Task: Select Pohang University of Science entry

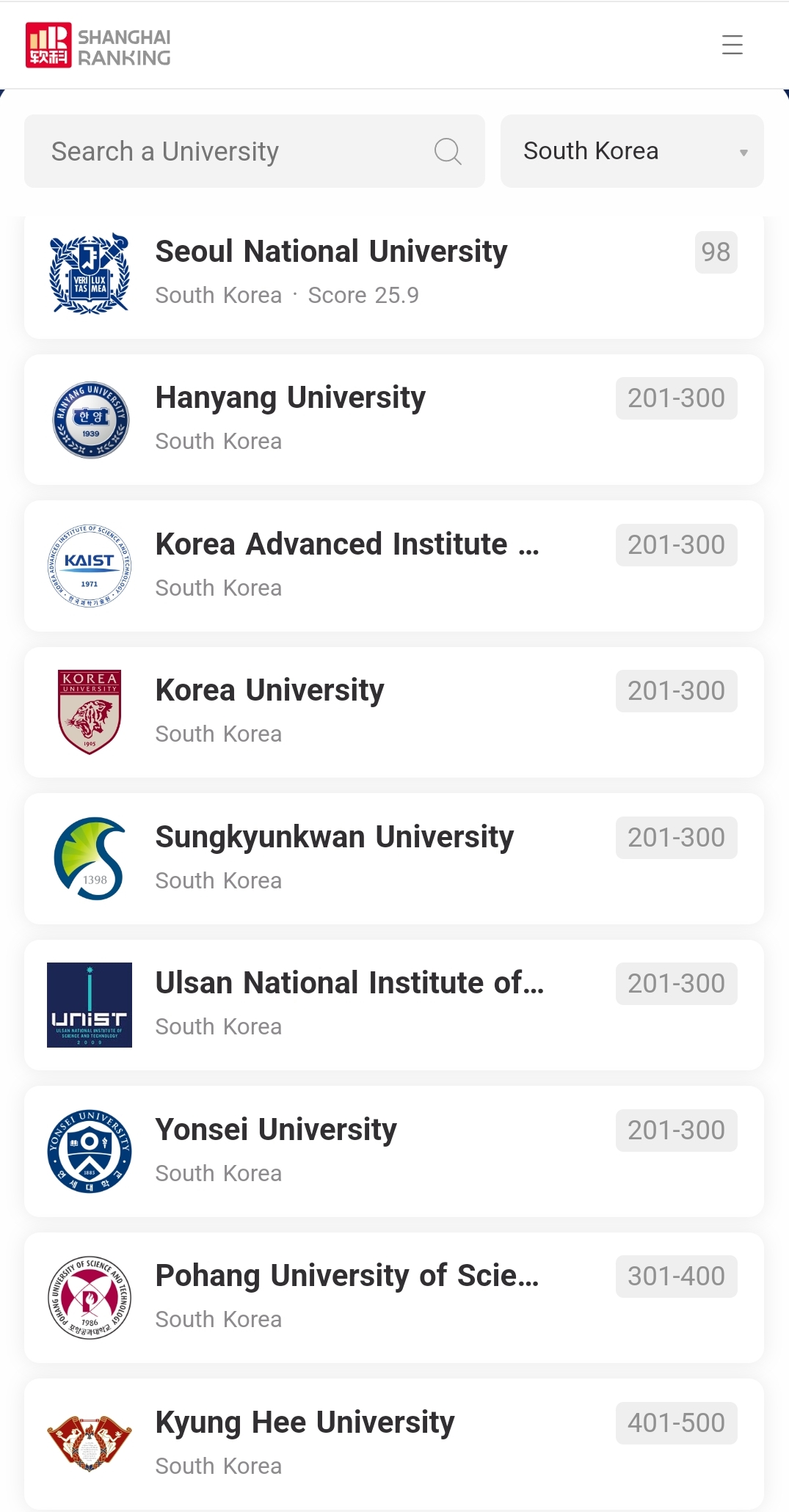Action: [347, 1277]
